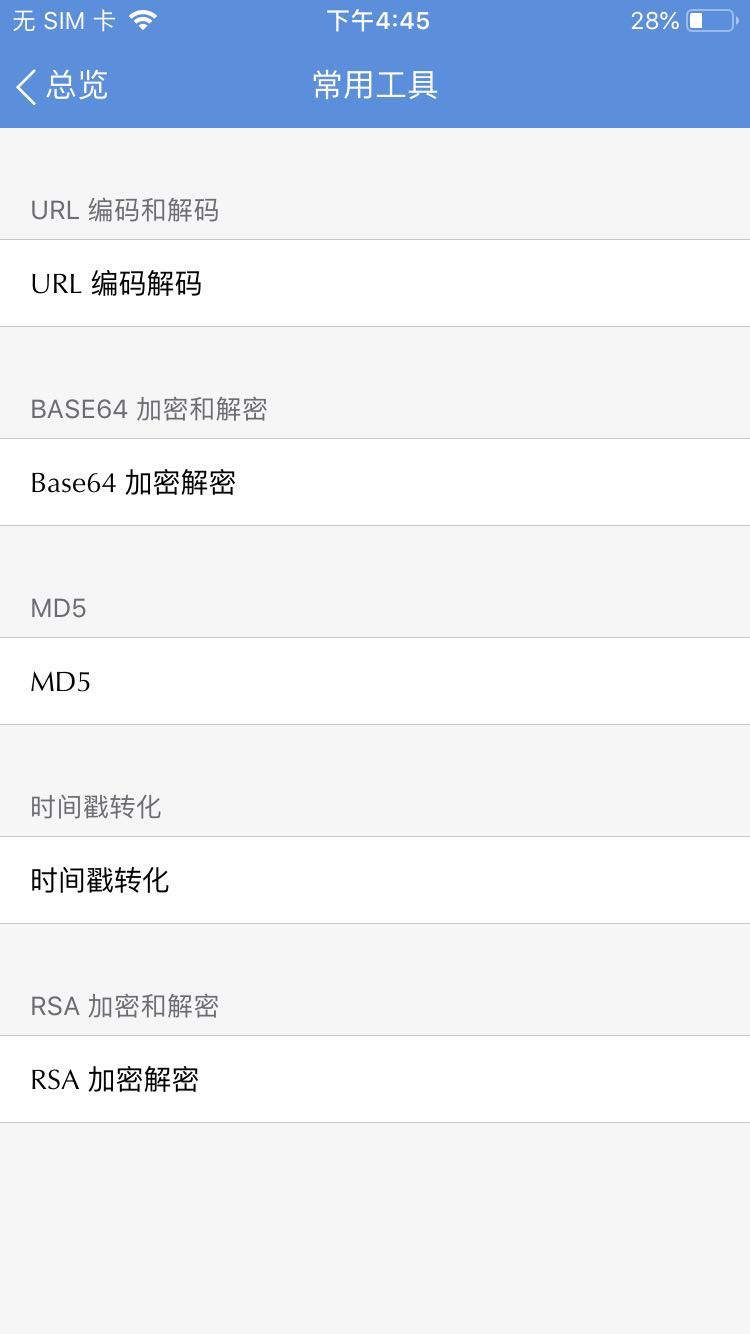The width and height of the screenshot is (750, 1334).
Task: Tap the 常用工具 title in navigation bar
Action: click(374, 87)
